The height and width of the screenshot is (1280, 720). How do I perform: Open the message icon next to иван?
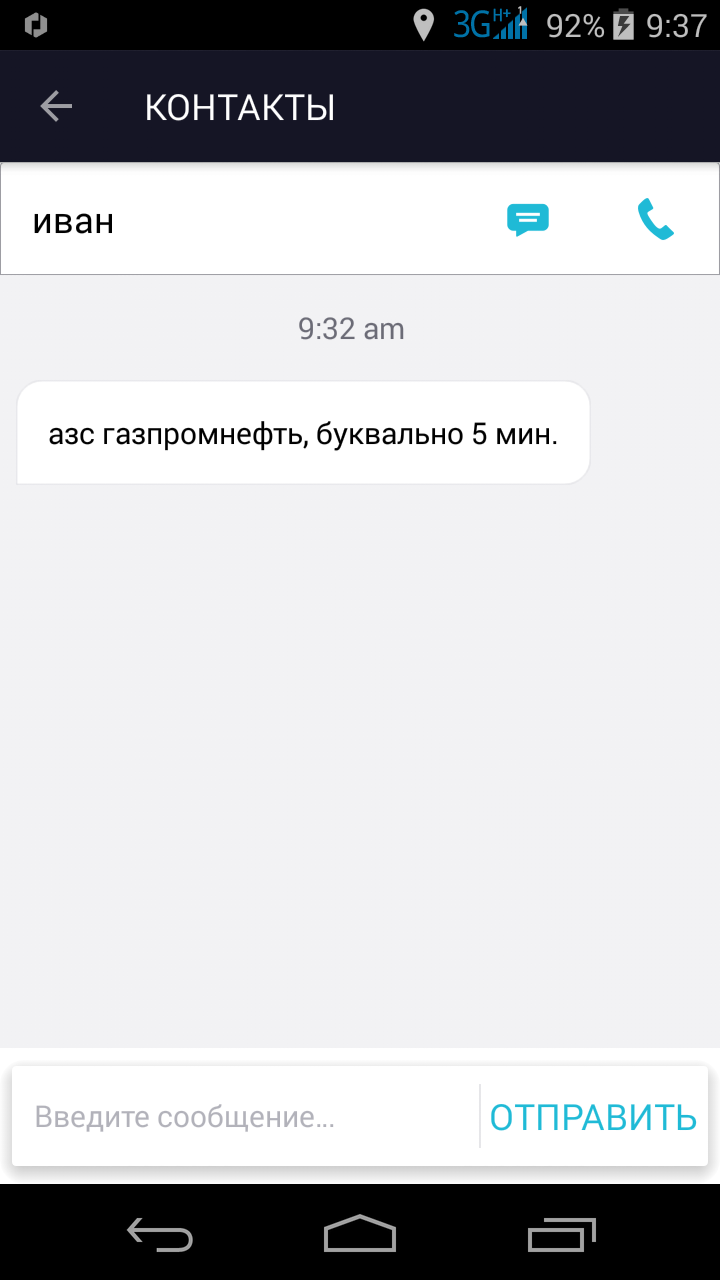pyautogui.click(x=528, y=219)
